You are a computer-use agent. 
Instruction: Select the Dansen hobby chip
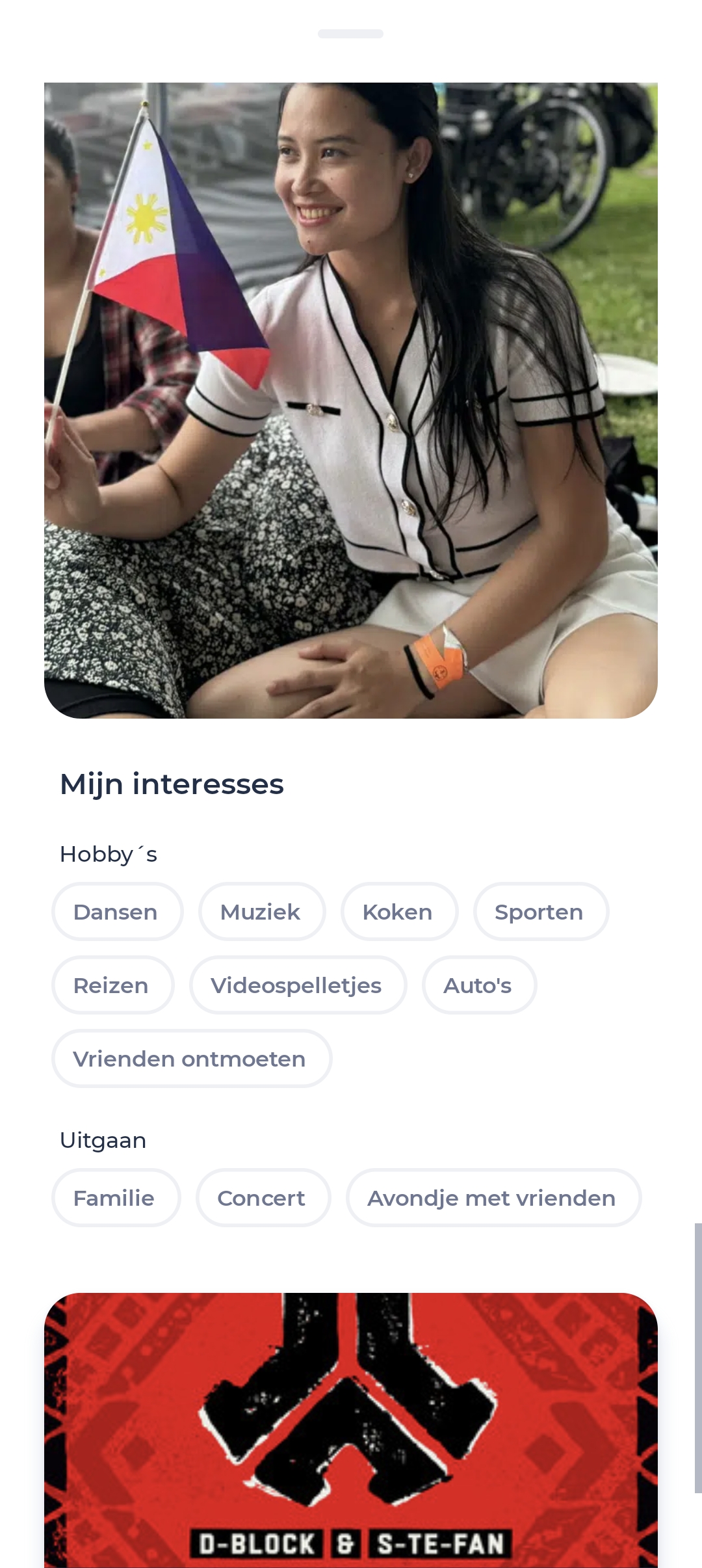pos(117,911)
